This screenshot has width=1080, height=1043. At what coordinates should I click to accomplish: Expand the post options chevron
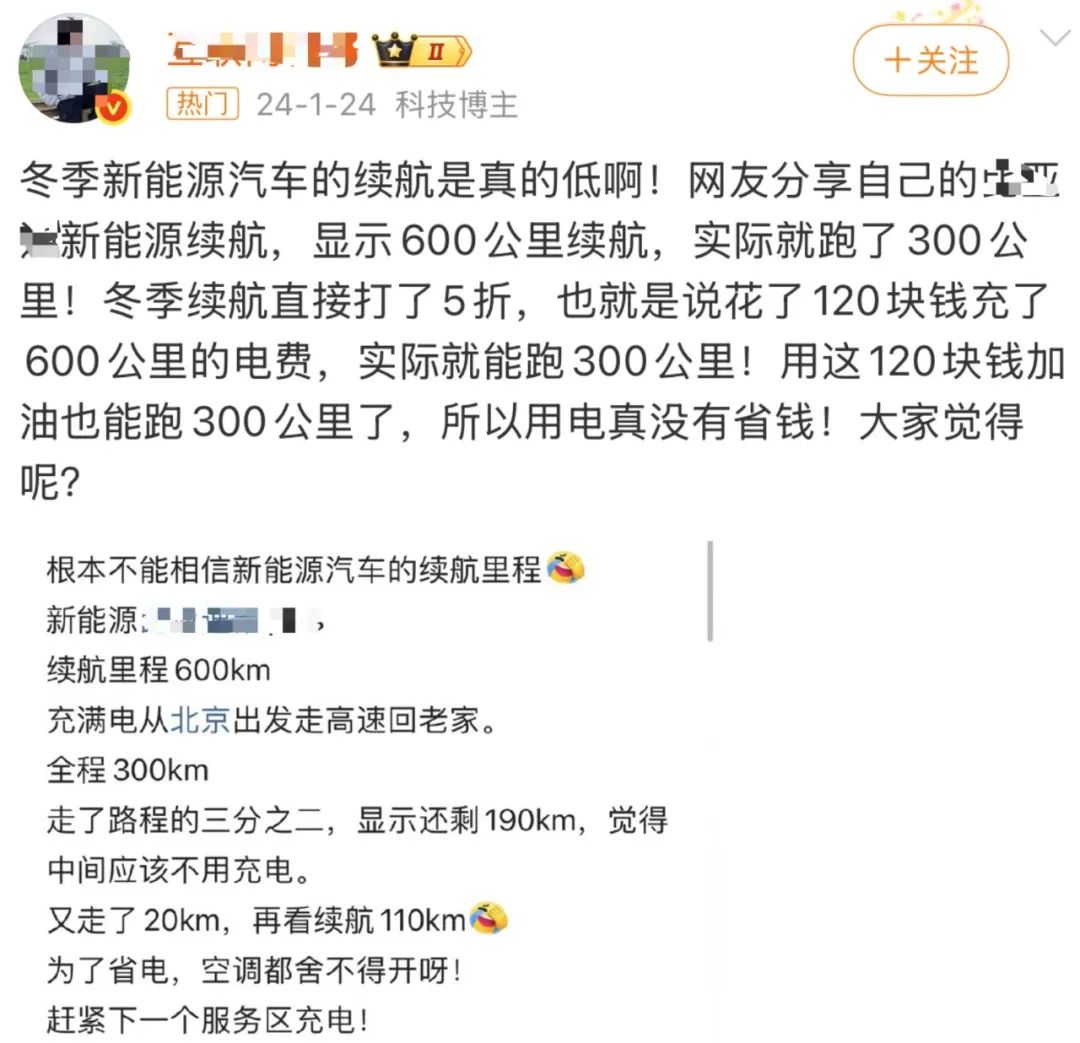(x=1055, y=39)
